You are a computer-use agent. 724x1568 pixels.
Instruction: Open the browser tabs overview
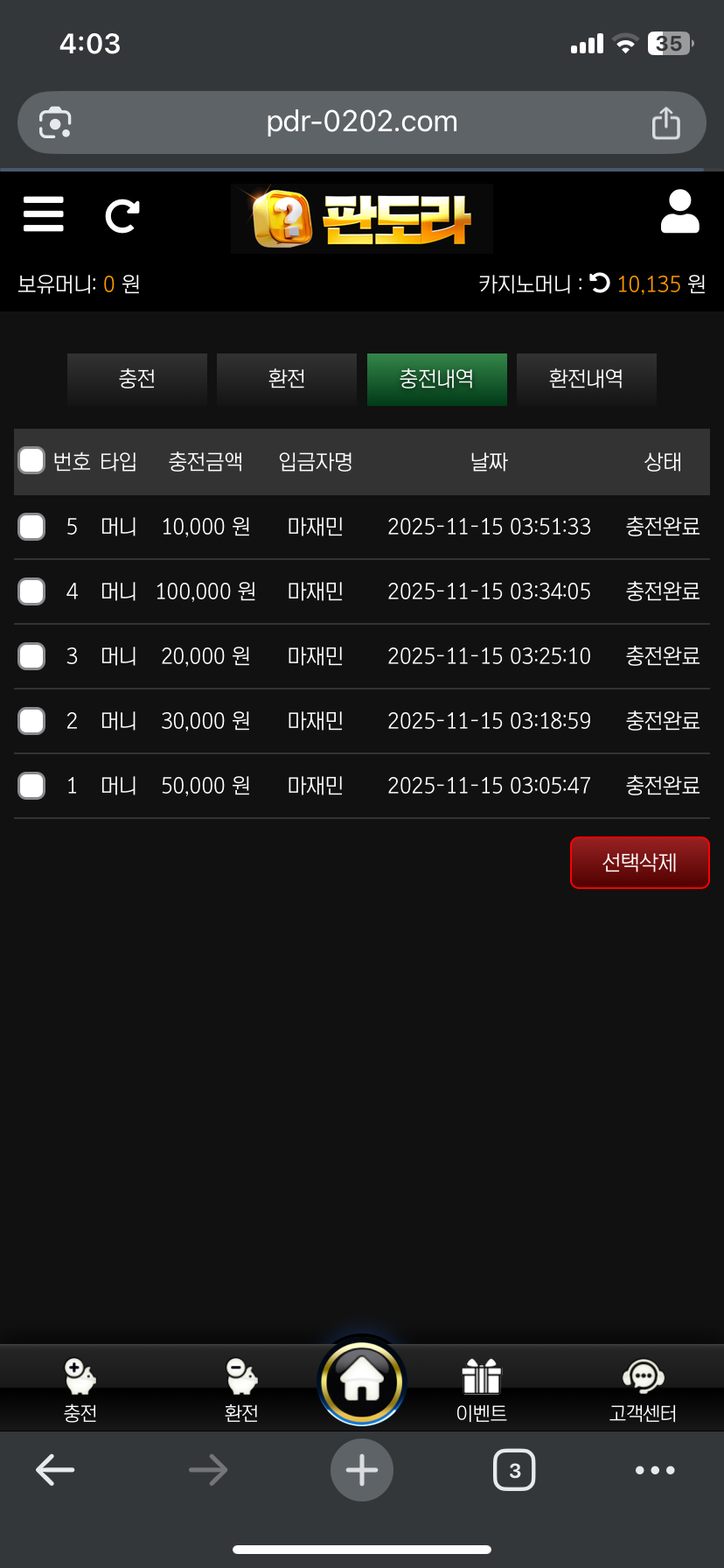click(x=514, y=1470)
